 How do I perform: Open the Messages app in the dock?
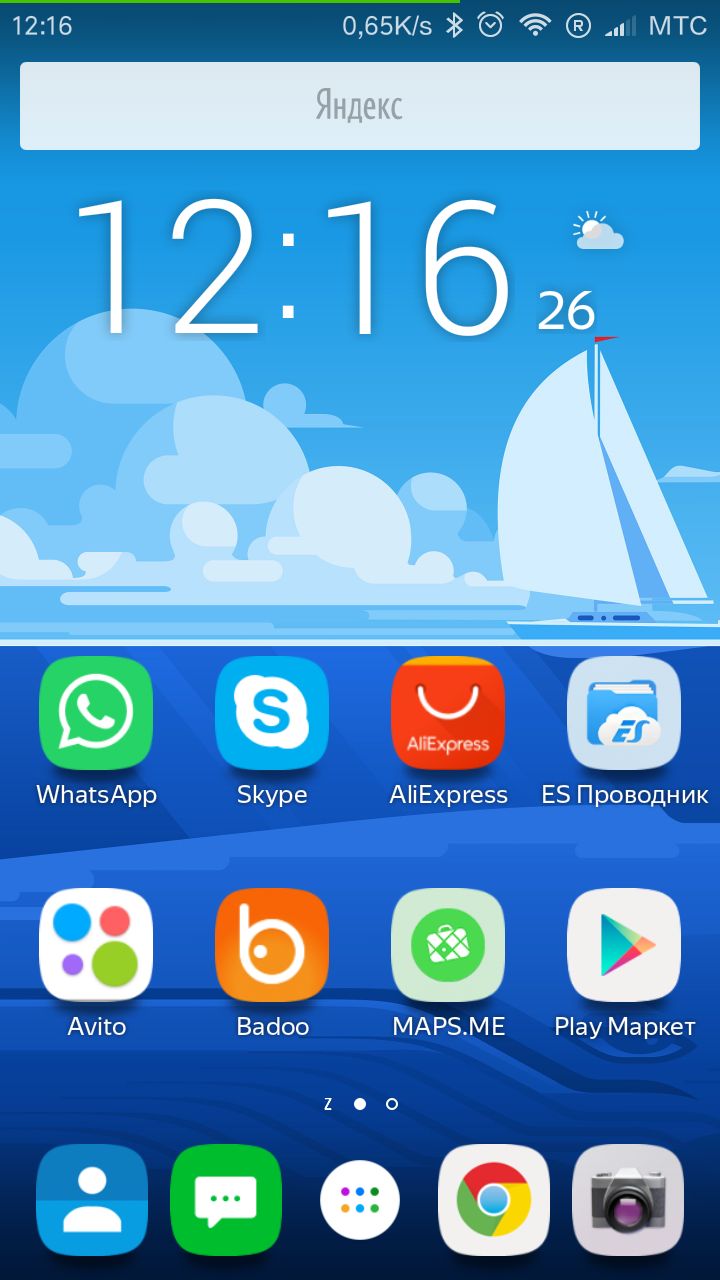point(226,1200)
